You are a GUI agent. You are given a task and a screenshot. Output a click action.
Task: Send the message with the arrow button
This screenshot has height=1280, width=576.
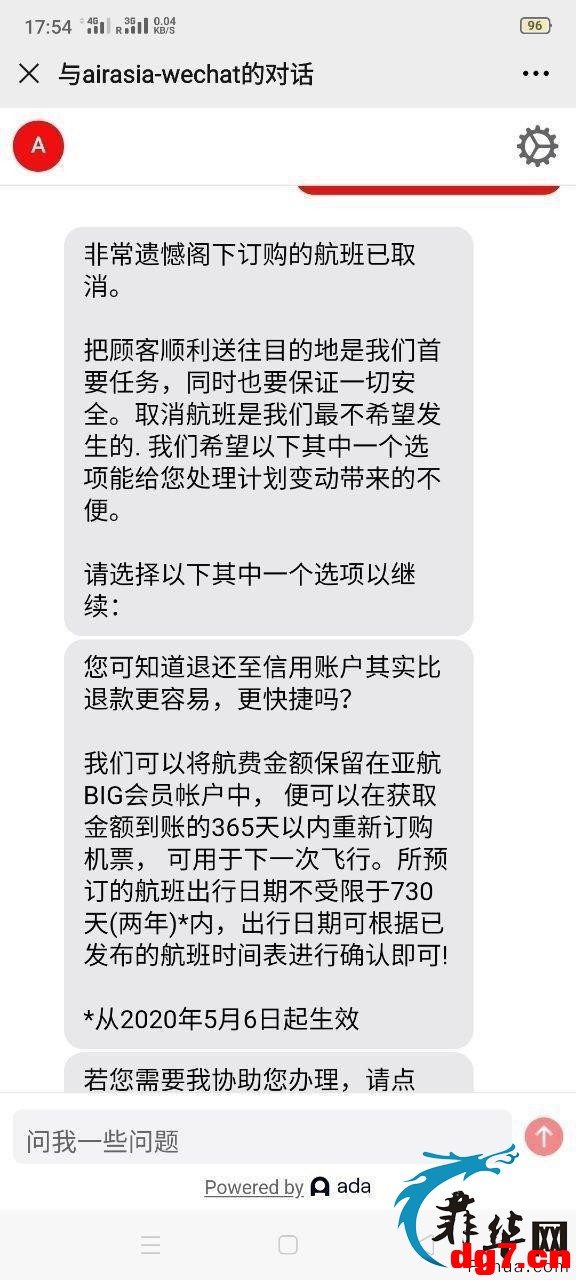(x=544, y=1137)
